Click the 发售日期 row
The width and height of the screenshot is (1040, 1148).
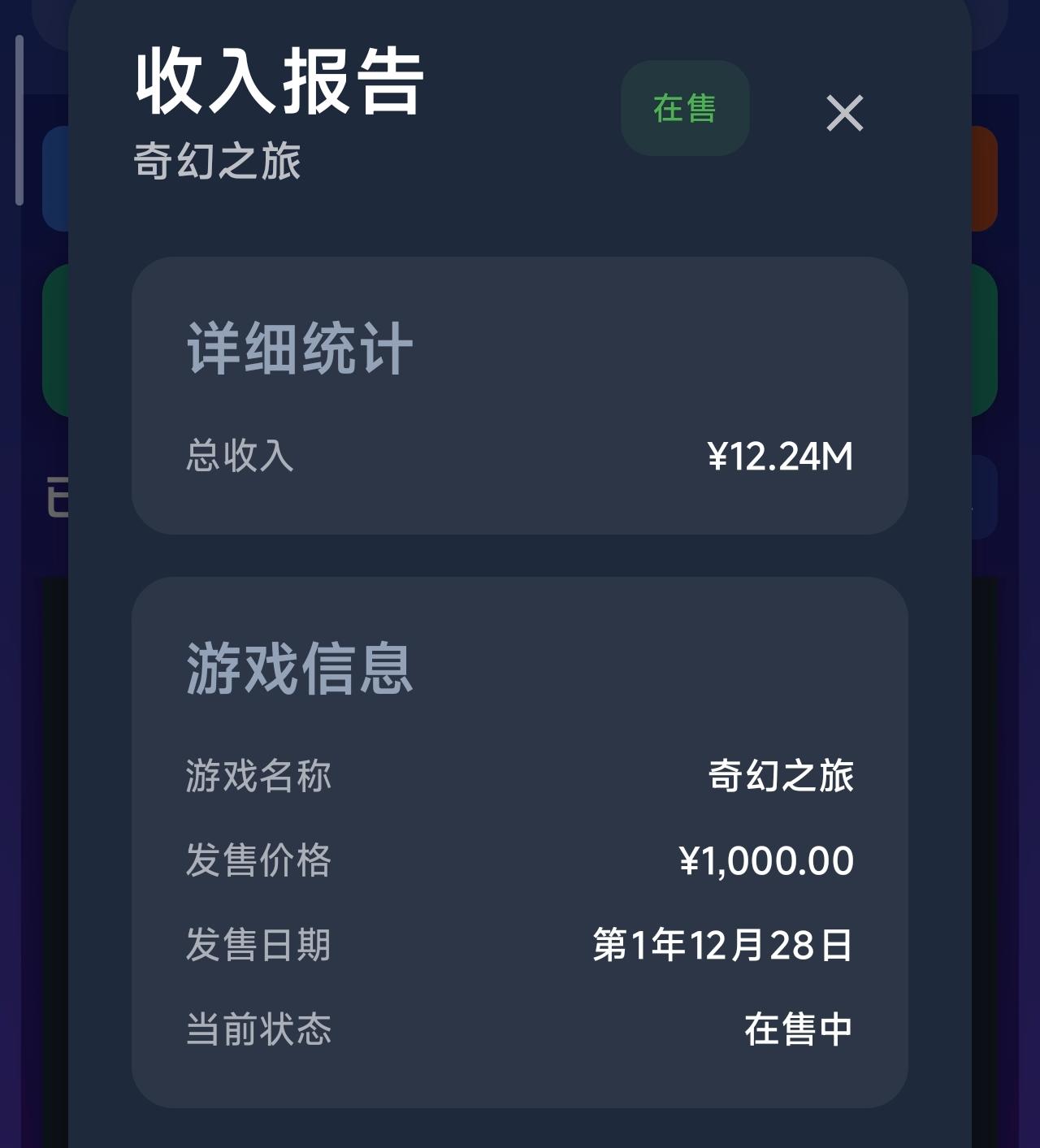coord(260,946)
